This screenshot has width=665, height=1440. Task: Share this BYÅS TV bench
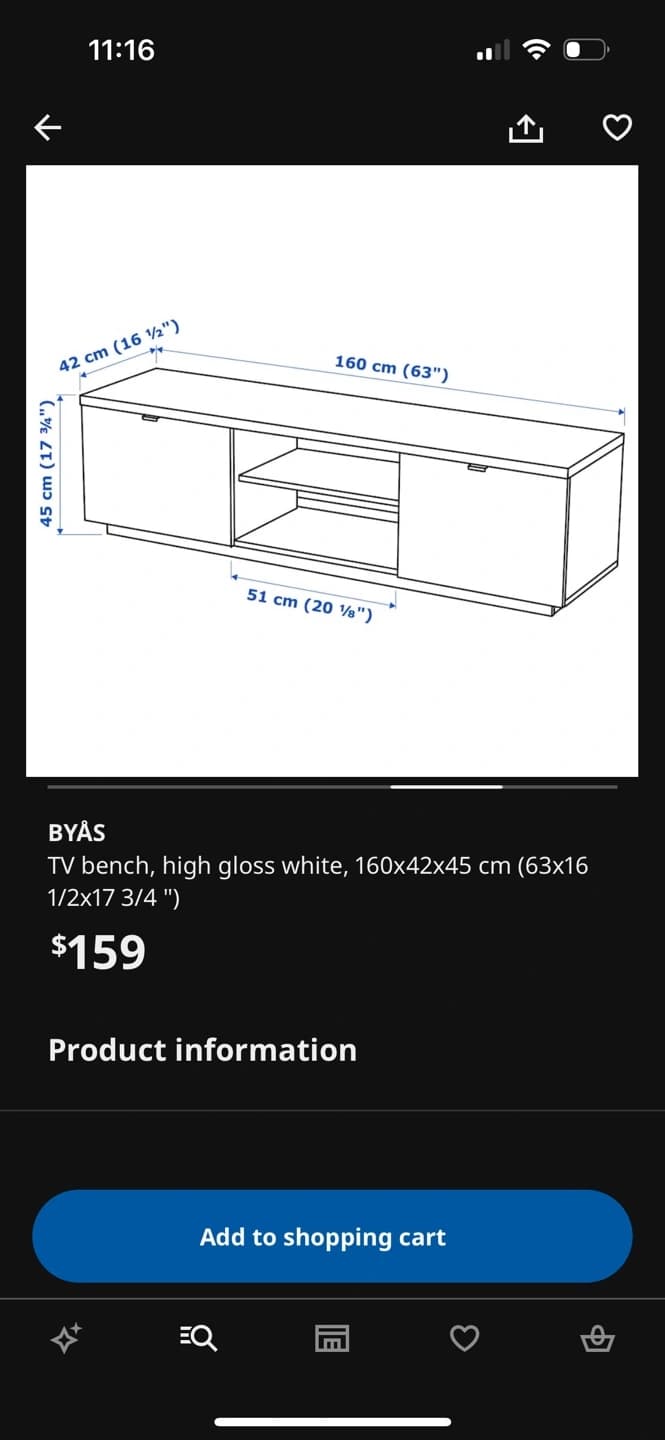(x=526, y=128)
